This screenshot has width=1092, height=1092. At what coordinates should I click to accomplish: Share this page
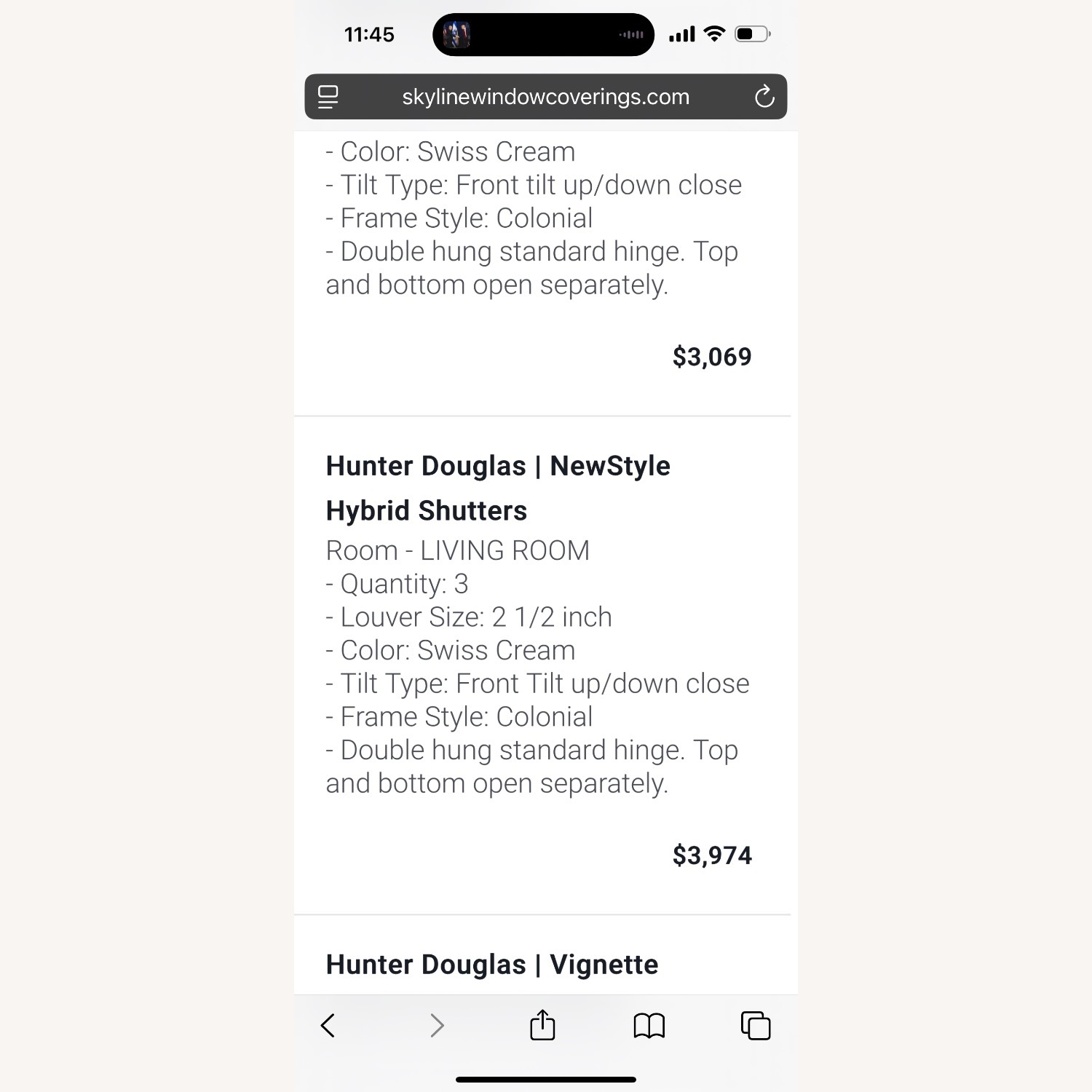click(542, 1025)
